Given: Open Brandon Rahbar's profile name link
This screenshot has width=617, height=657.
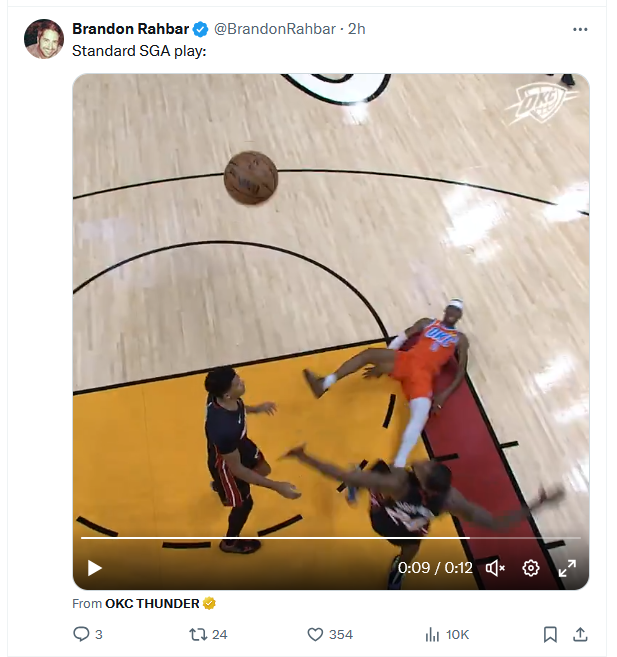Looking at the screenshot, I should 130,29.
